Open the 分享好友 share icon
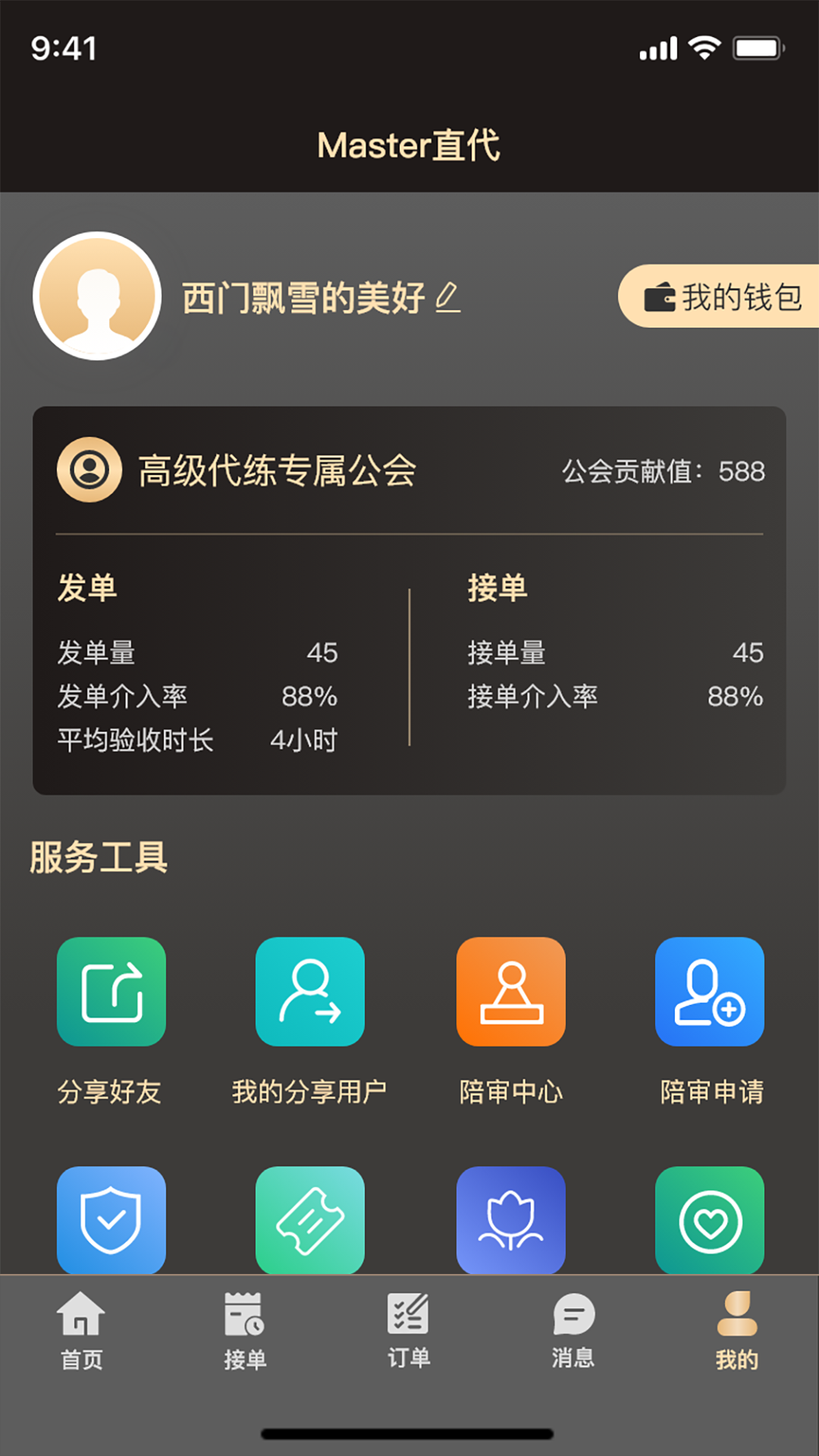Viewport: 819px width, 1456px height. tap(111, 992)
